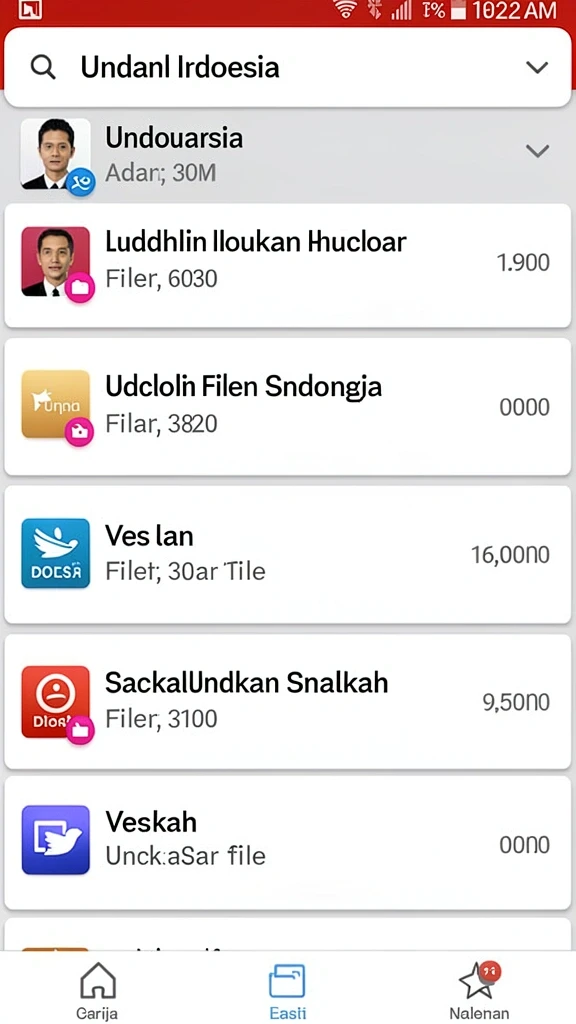Screen dimensions: 576x1024
Task: Expand the Undouarsia header chevron
Action: (x=537, y=152)
